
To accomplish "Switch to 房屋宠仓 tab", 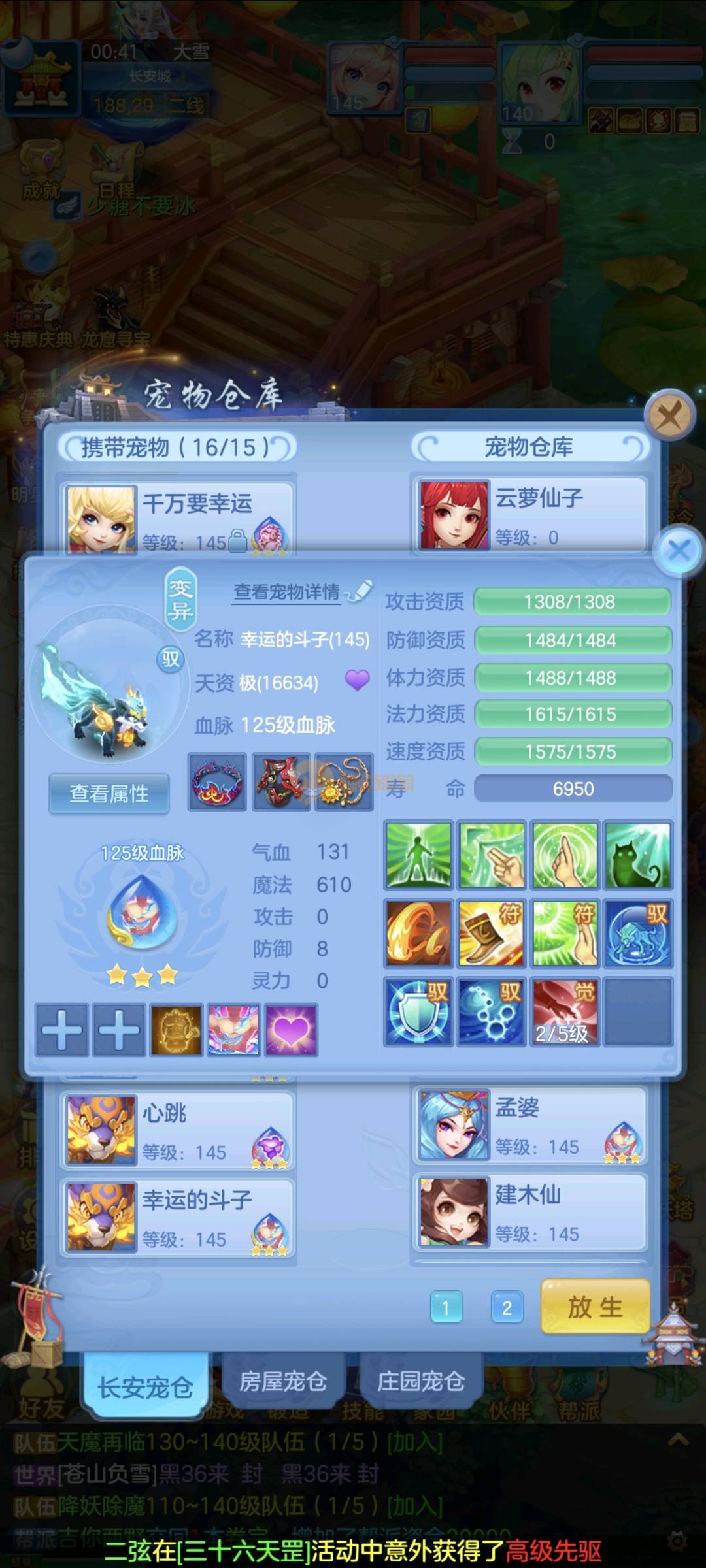I will pos(283,1381).
